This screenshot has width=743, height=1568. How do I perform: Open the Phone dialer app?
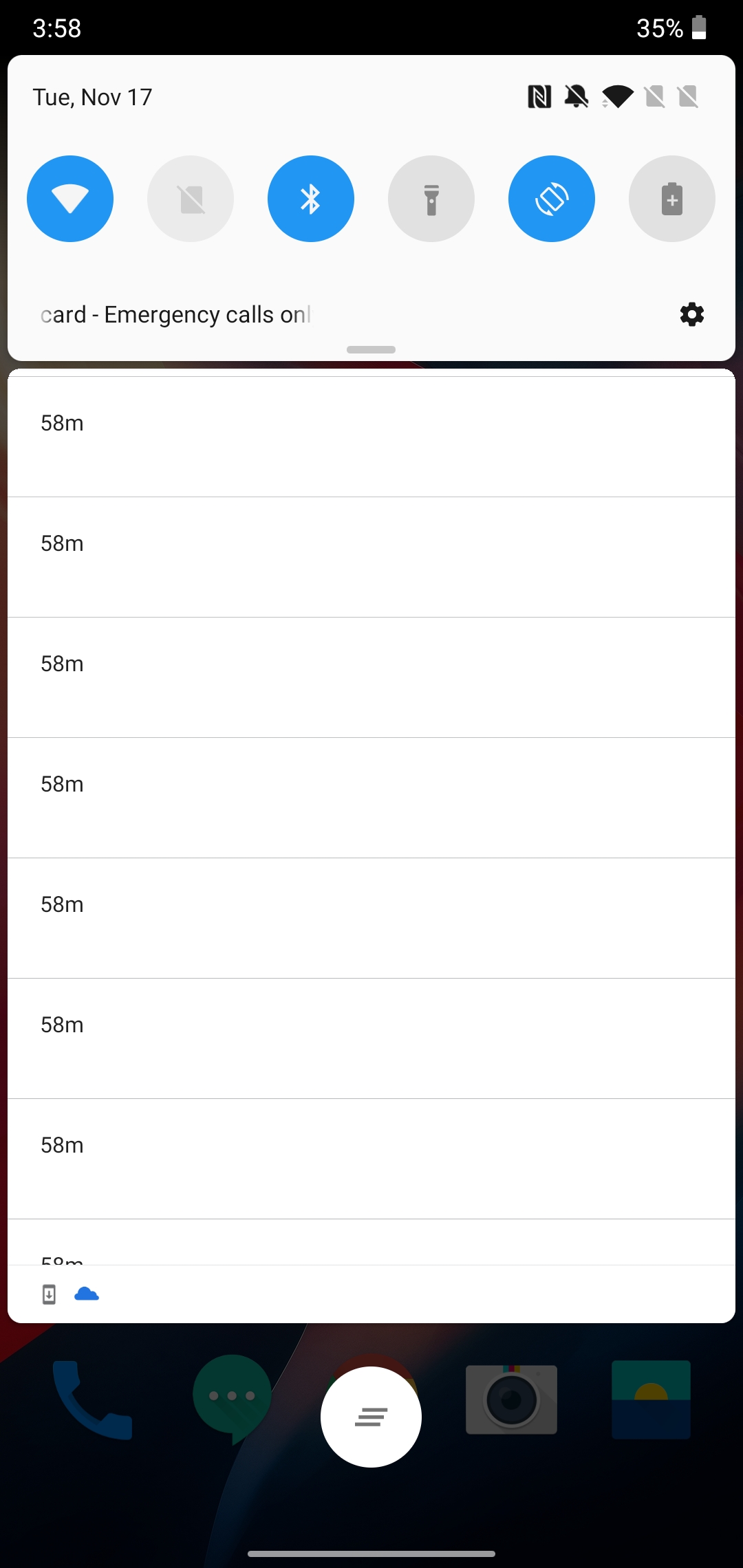(x=93, y=1401)
